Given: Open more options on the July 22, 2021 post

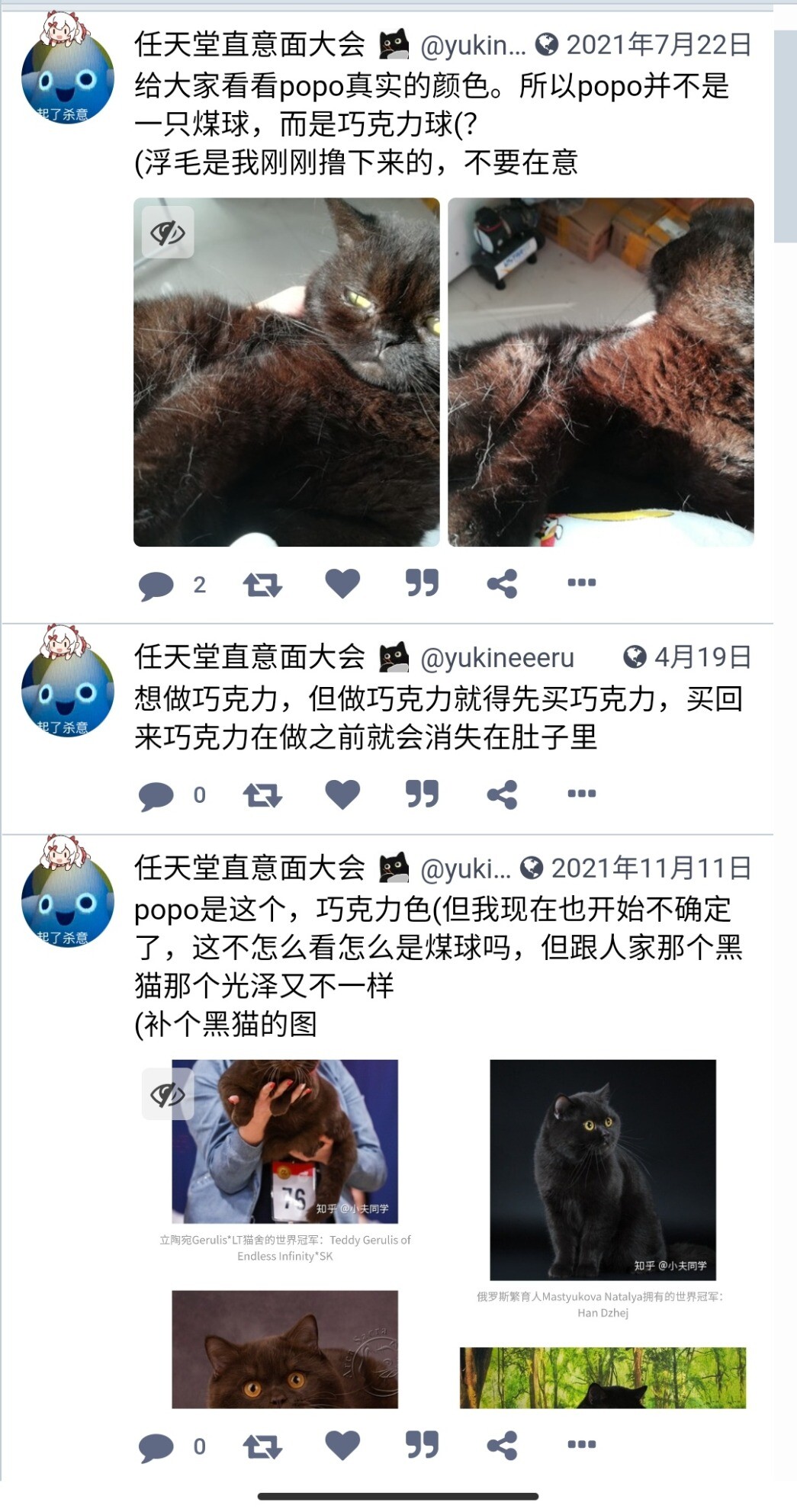Looking at the screenshot, I should tap(581, 583).
